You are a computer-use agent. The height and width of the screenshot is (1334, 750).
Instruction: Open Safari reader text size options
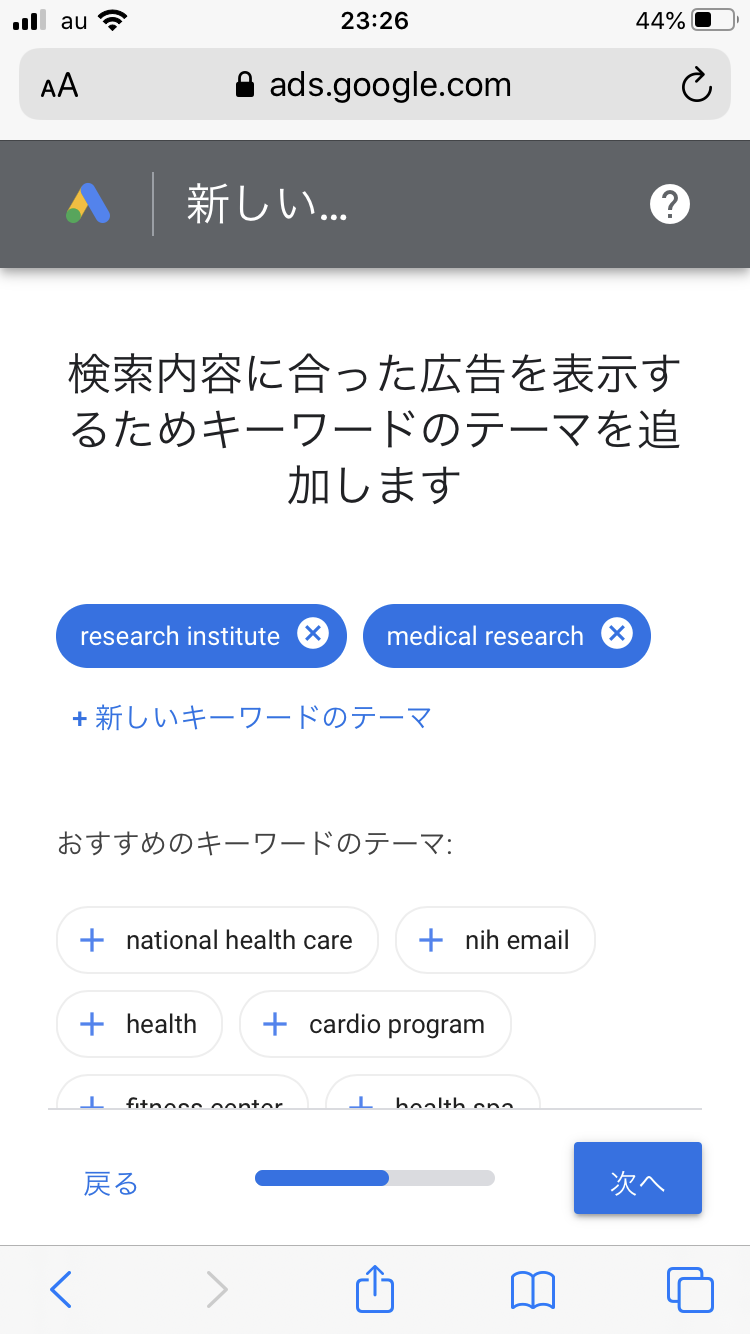(x=60, y=86)
